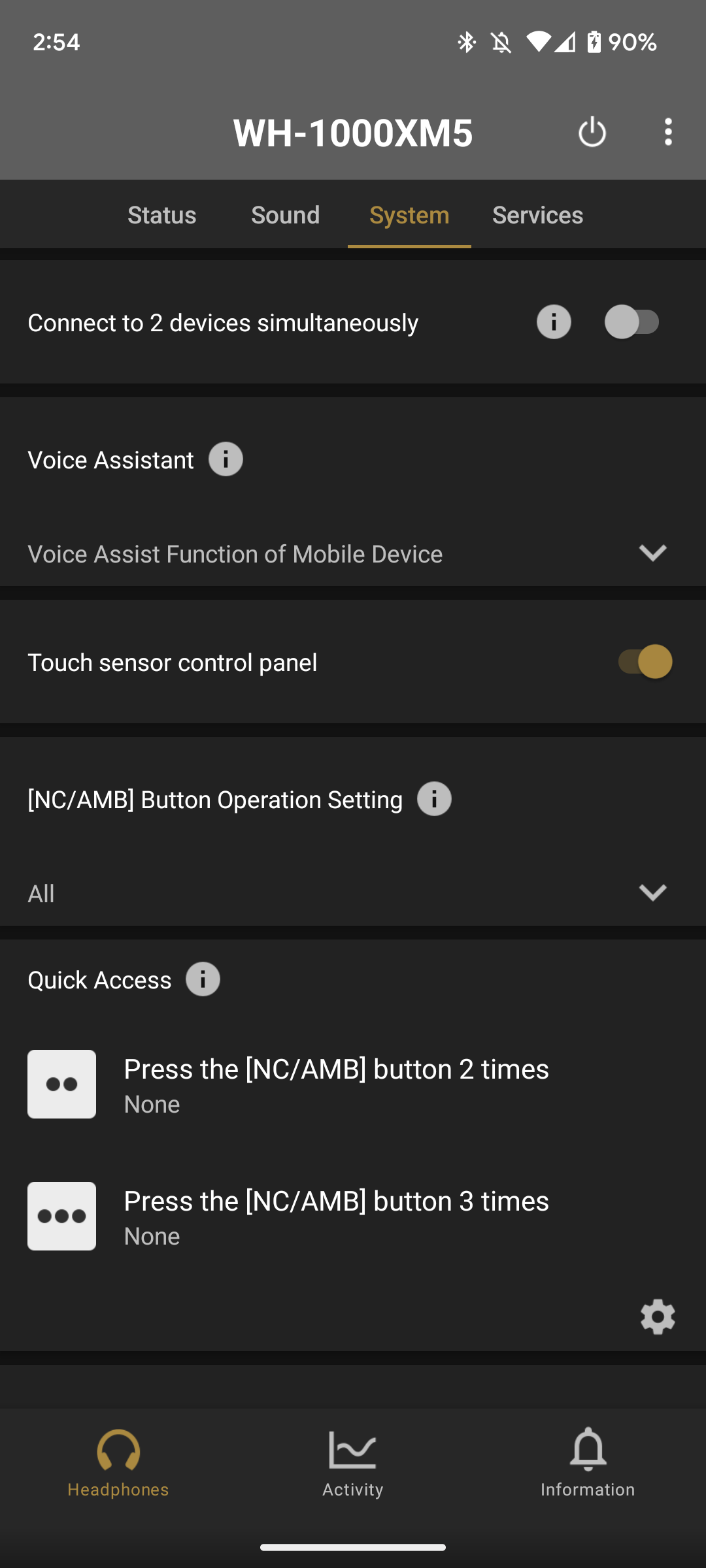
Task: Enable Connect to 2 devices simultaneously
Action: (633, 321)
